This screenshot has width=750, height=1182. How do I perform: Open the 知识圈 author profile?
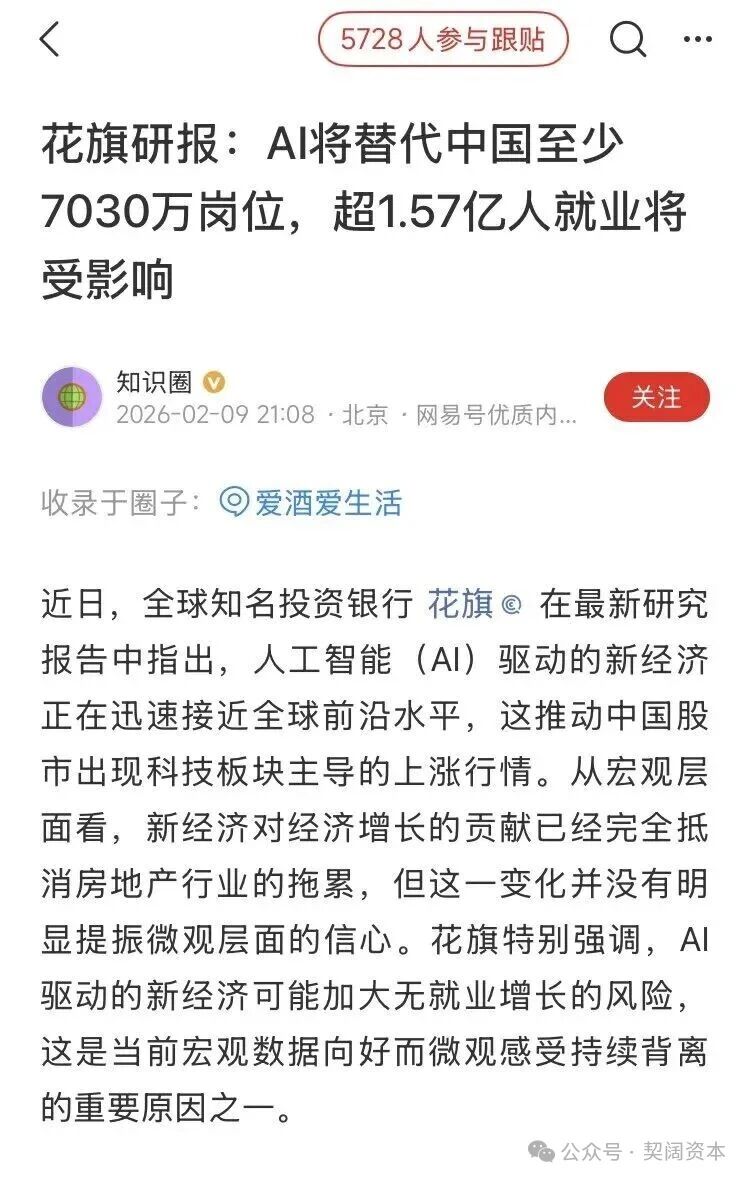(153, 381)
